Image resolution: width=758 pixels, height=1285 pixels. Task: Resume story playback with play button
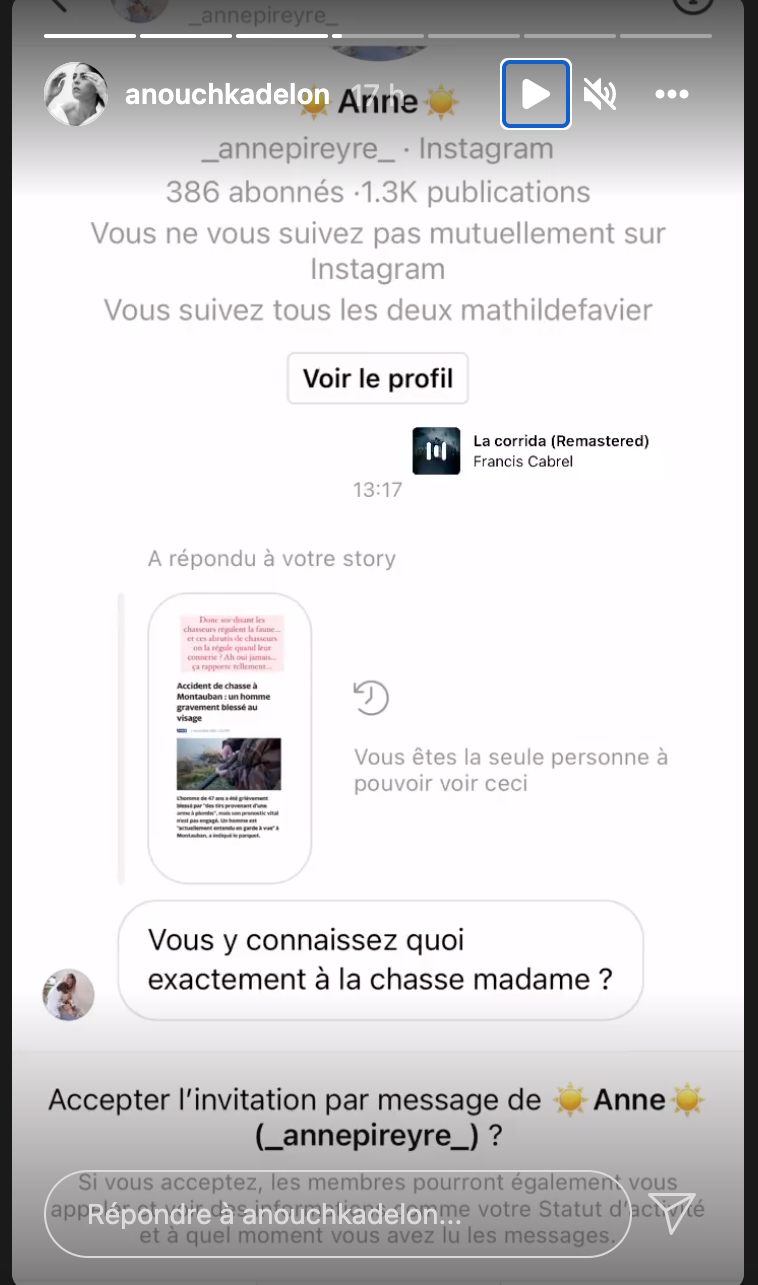click(535, 95)
